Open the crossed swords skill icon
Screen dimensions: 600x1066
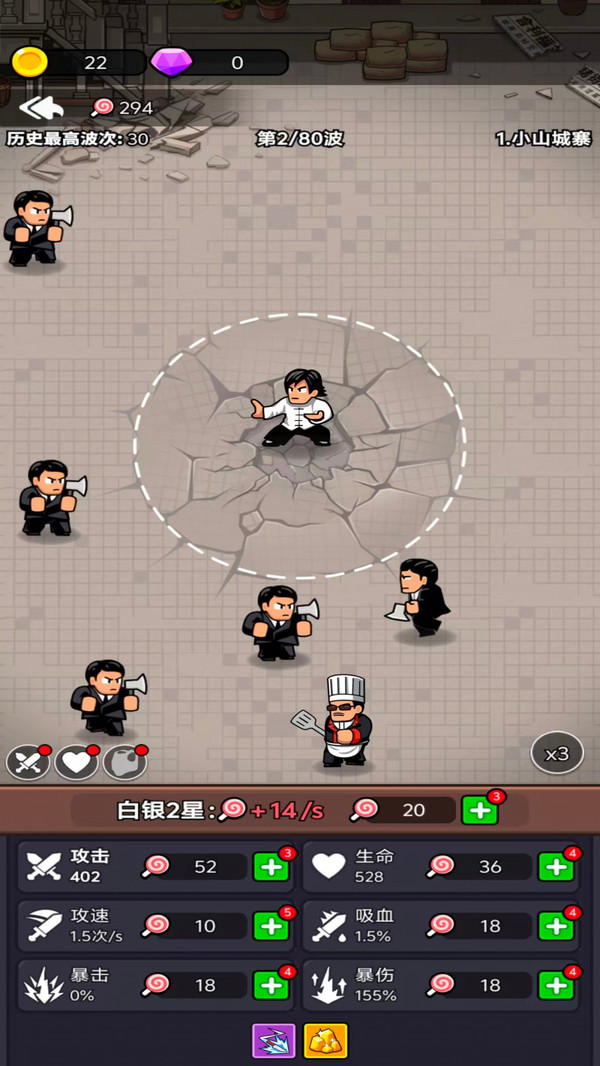click(28, 763)
